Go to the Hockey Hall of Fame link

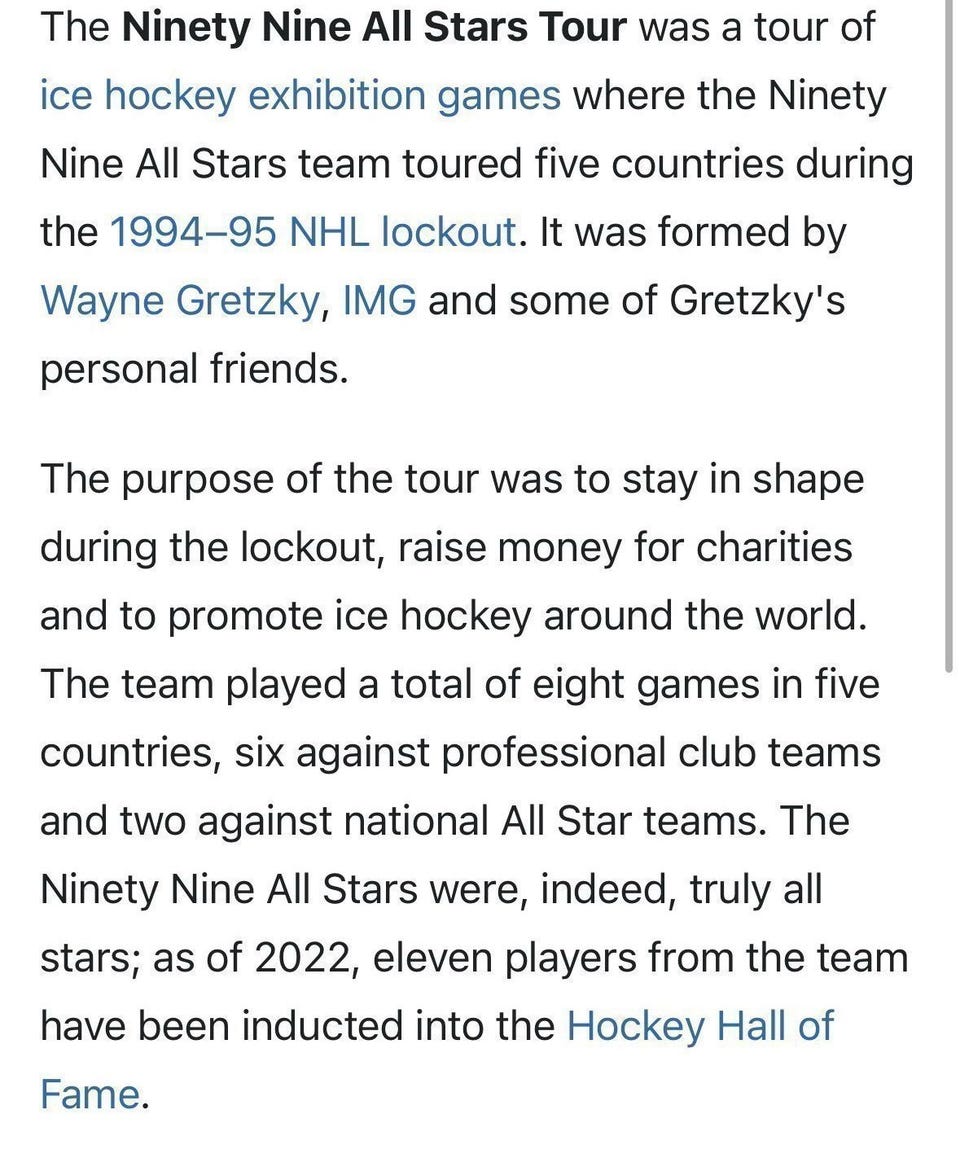699,1026
